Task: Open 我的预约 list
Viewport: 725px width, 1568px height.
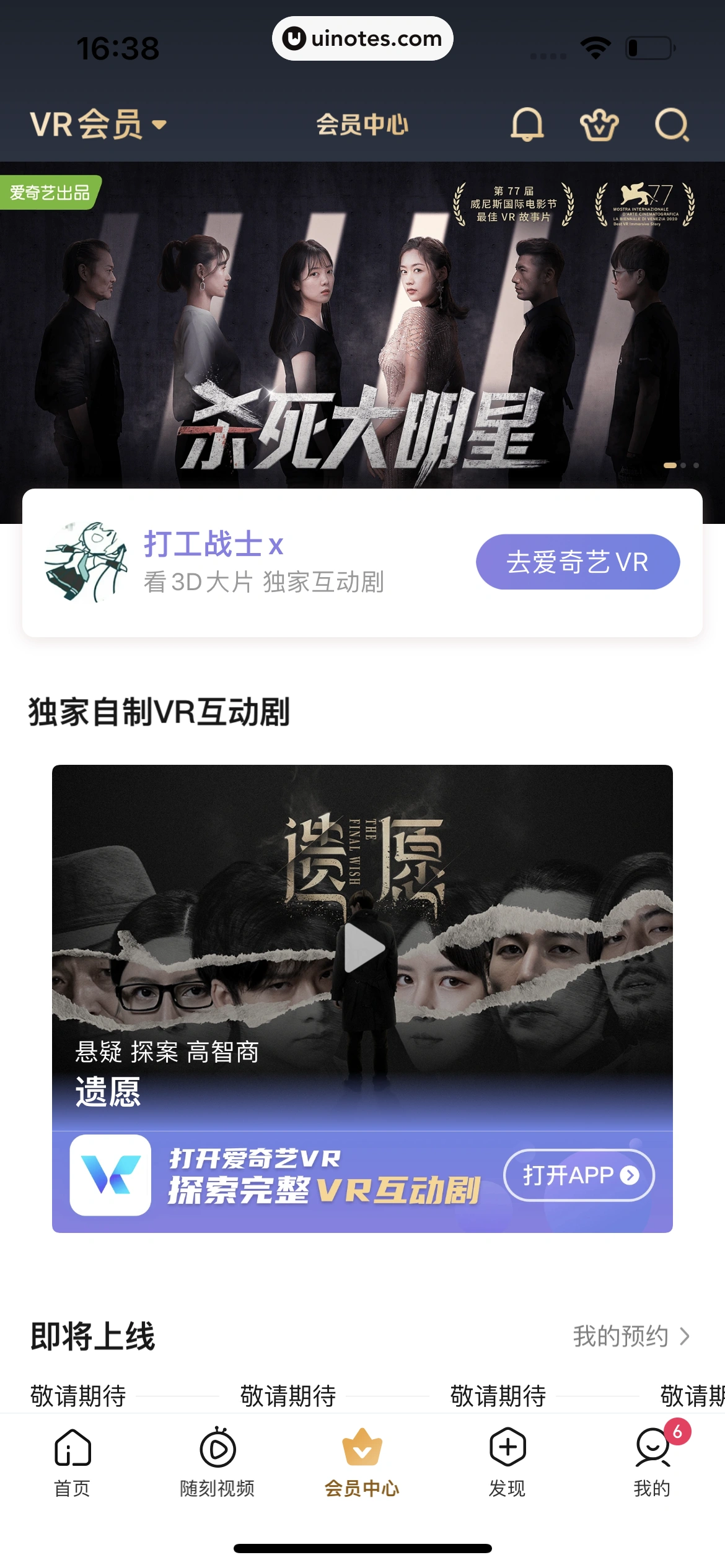Action: (x=631, y=1336)
